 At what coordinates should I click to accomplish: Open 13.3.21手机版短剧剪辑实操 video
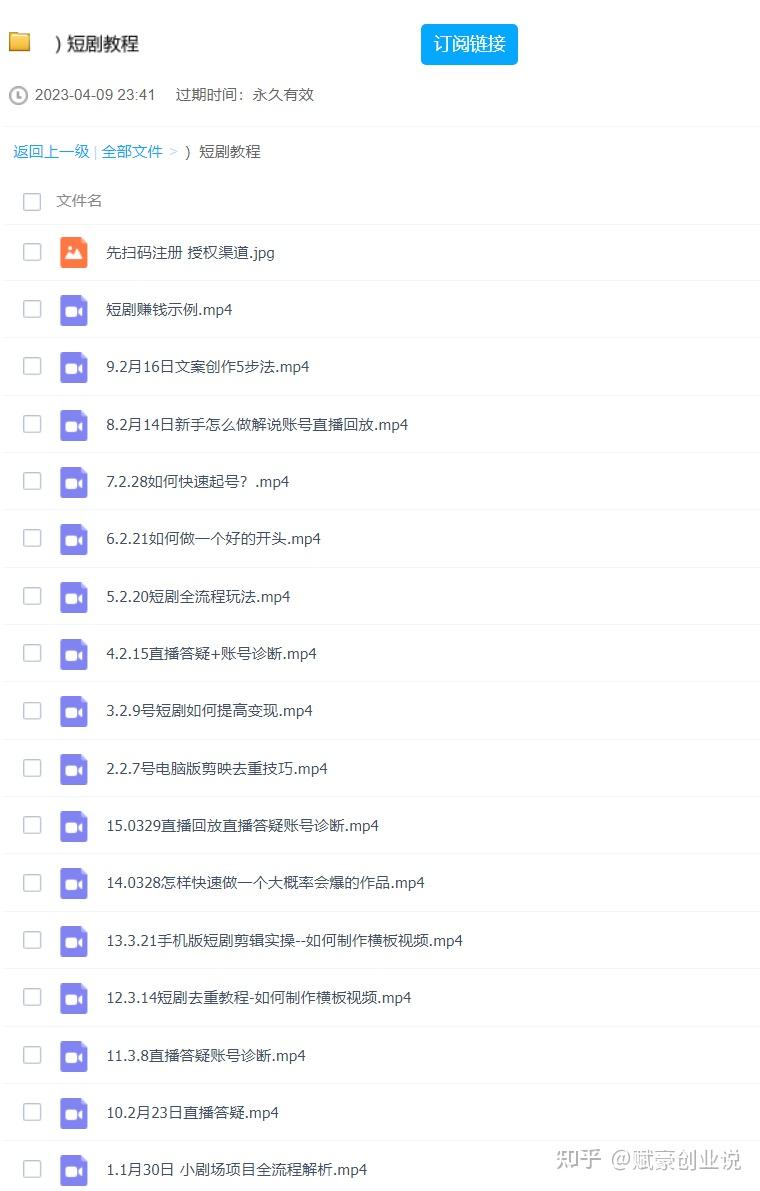click(x=284, y=941)
